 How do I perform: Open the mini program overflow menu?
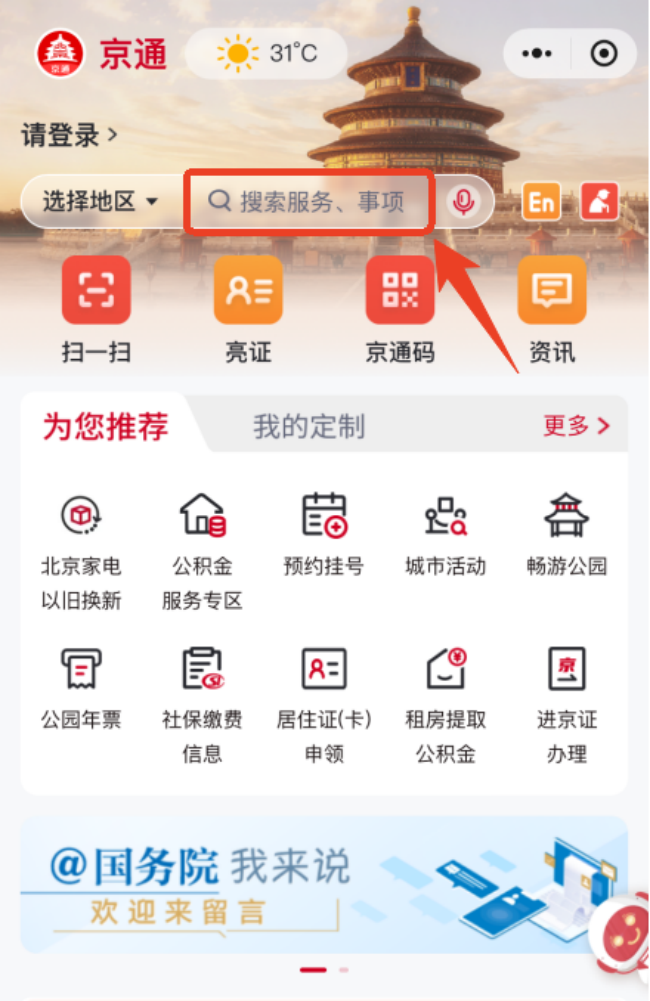pos(538,54)
